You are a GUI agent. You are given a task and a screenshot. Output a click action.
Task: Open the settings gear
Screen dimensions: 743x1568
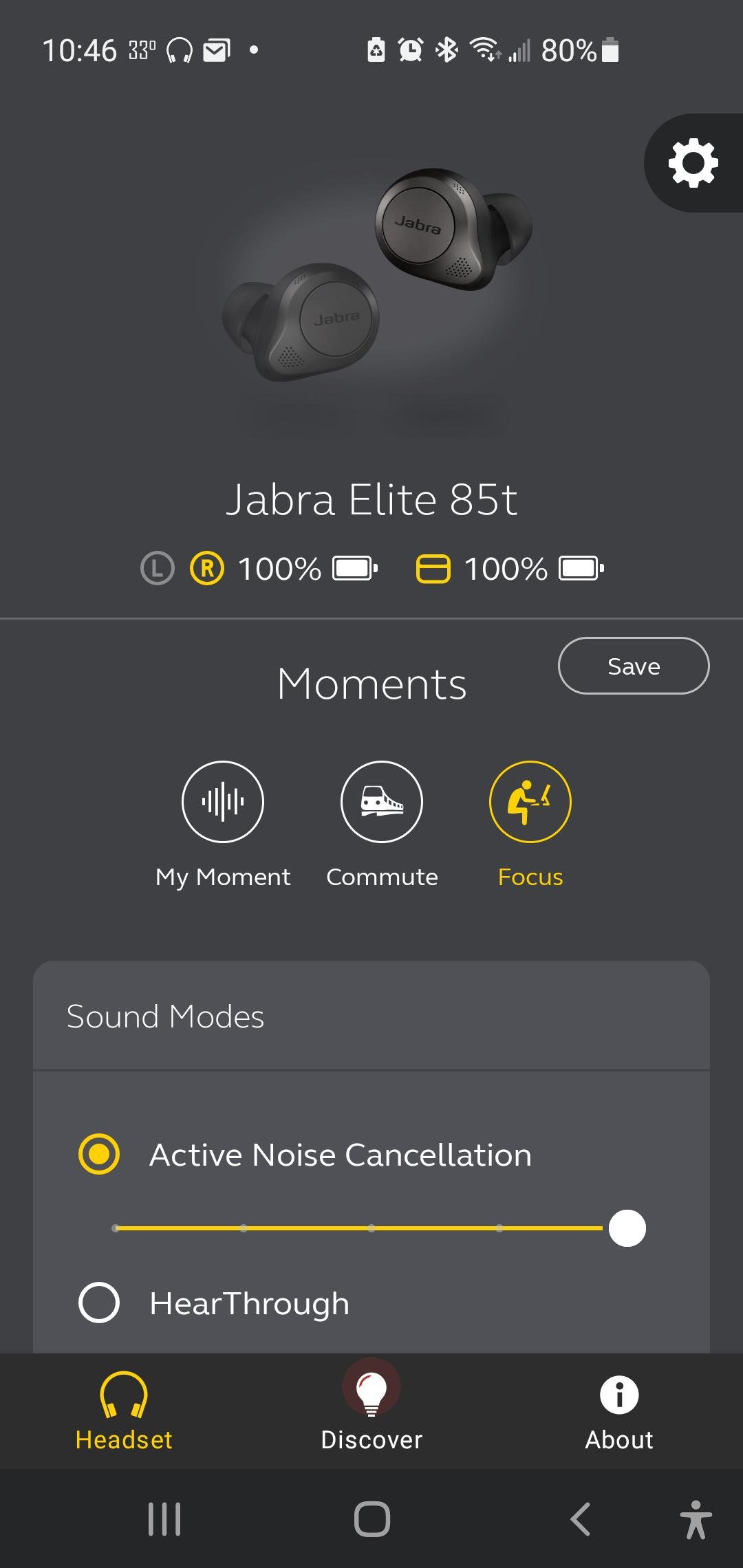[x=693, y=163]
